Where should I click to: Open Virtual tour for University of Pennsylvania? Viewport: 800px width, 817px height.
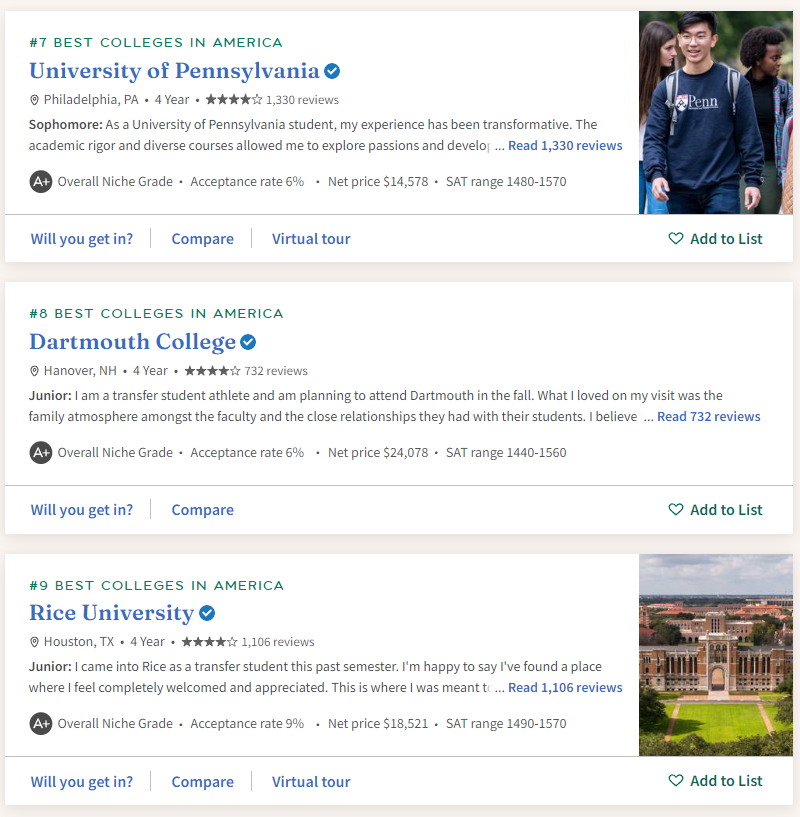(311, 239)
